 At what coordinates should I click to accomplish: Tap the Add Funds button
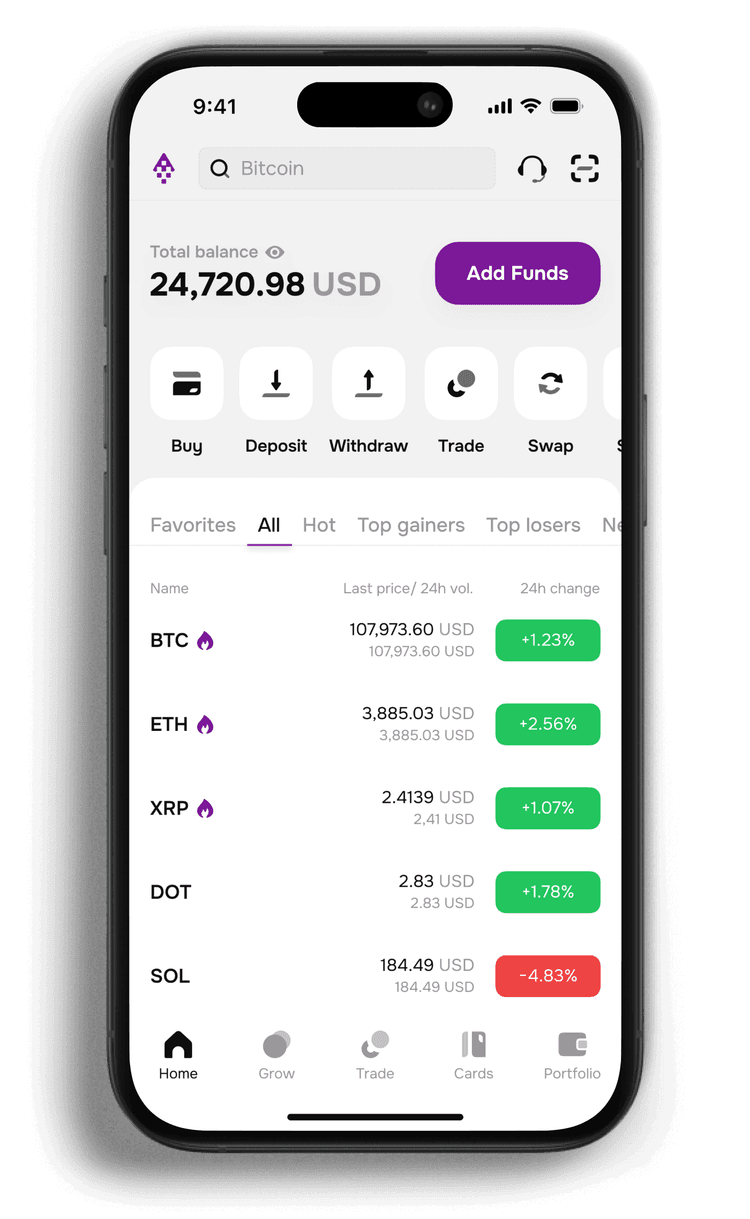click(517, 273)
